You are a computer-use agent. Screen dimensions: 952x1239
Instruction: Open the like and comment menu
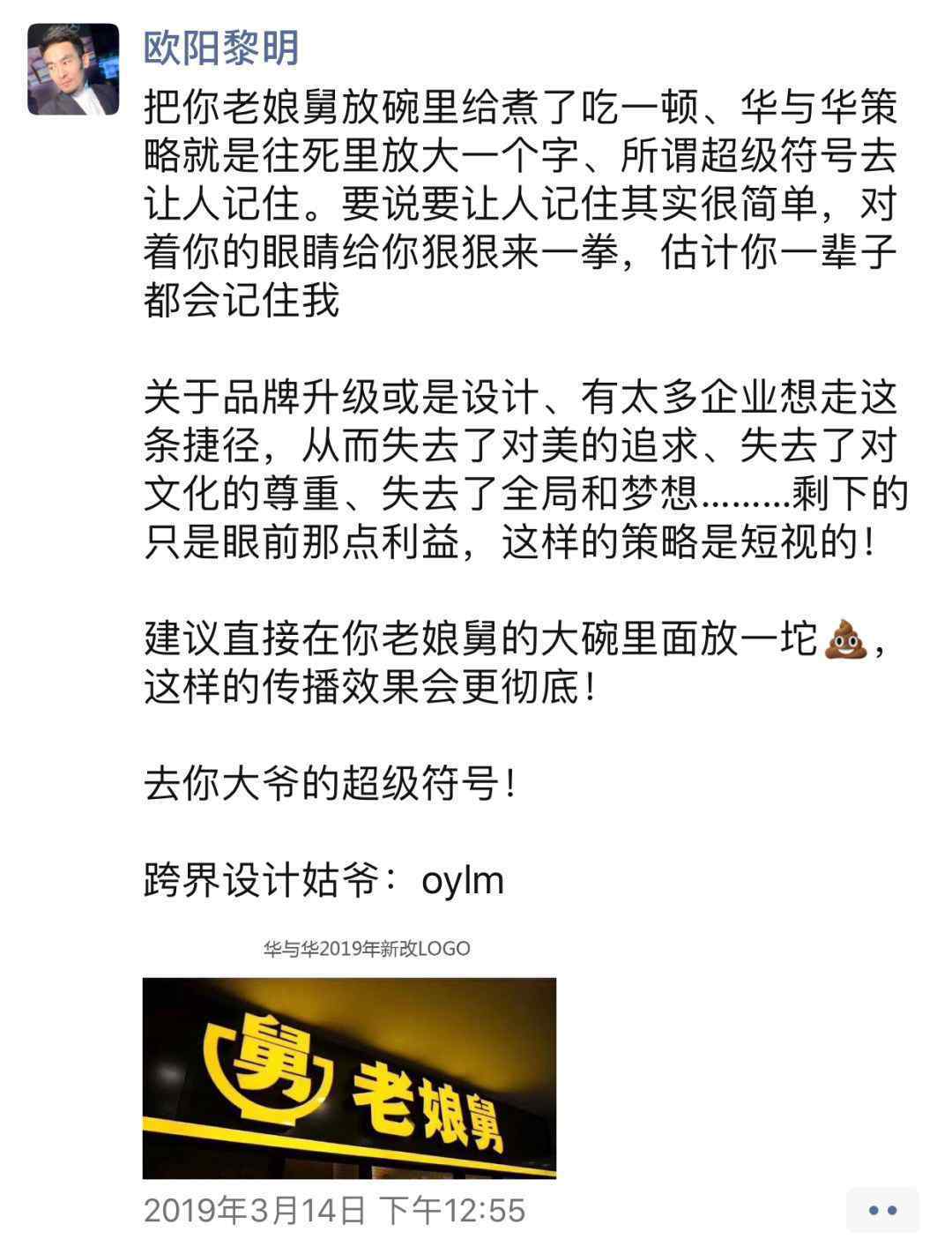pyautogui.click(x=881, y=1210)
